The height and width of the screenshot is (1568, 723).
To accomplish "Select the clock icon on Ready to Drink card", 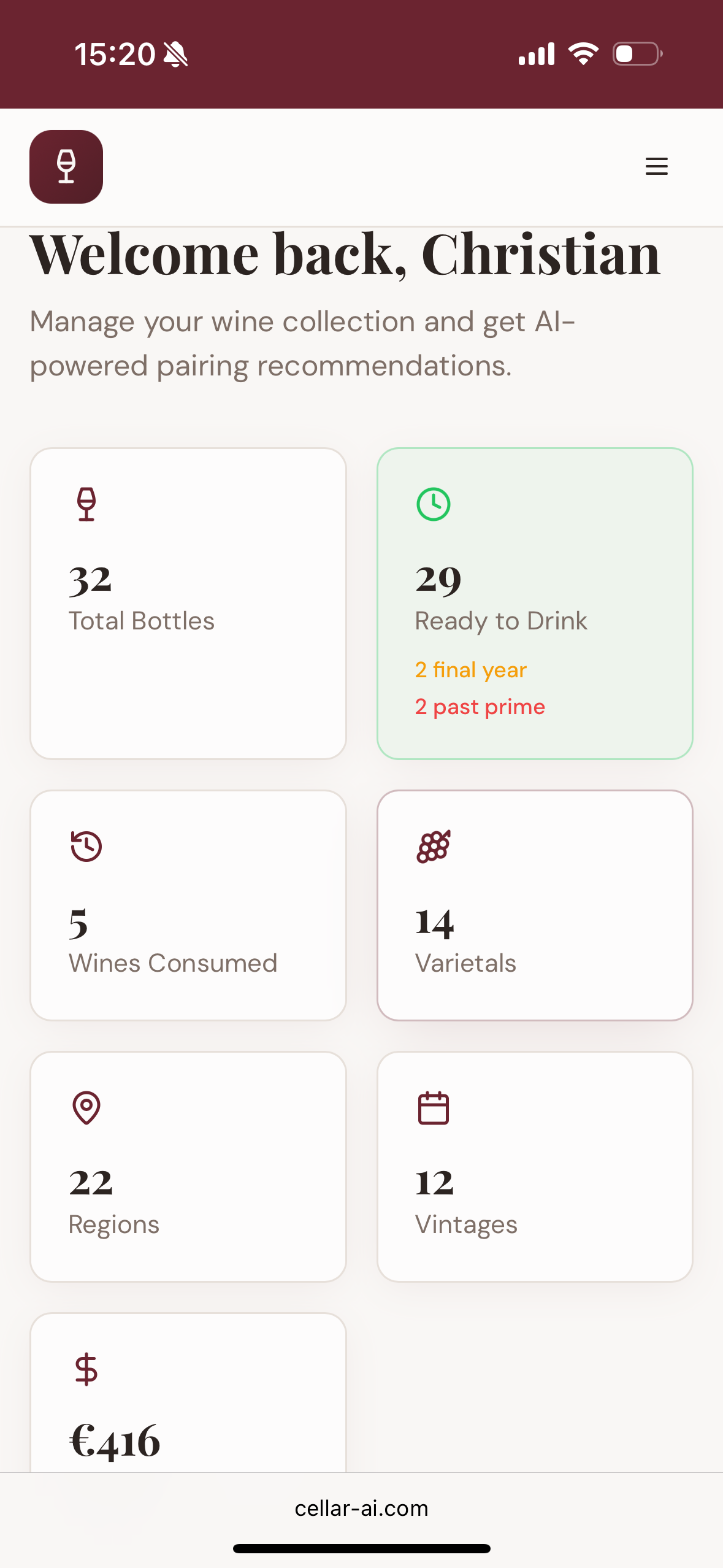I will pos(432,504).
